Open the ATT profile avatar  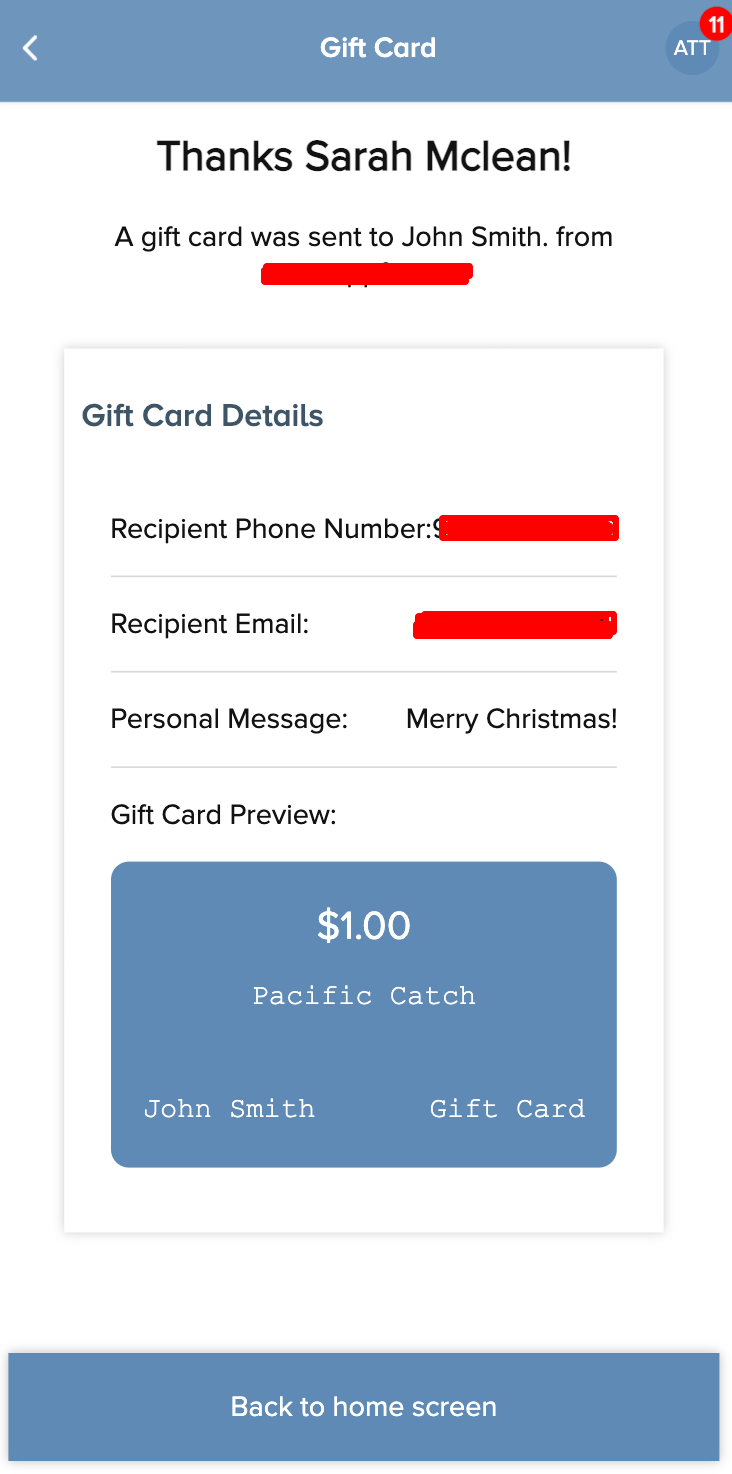coord(692,48)
